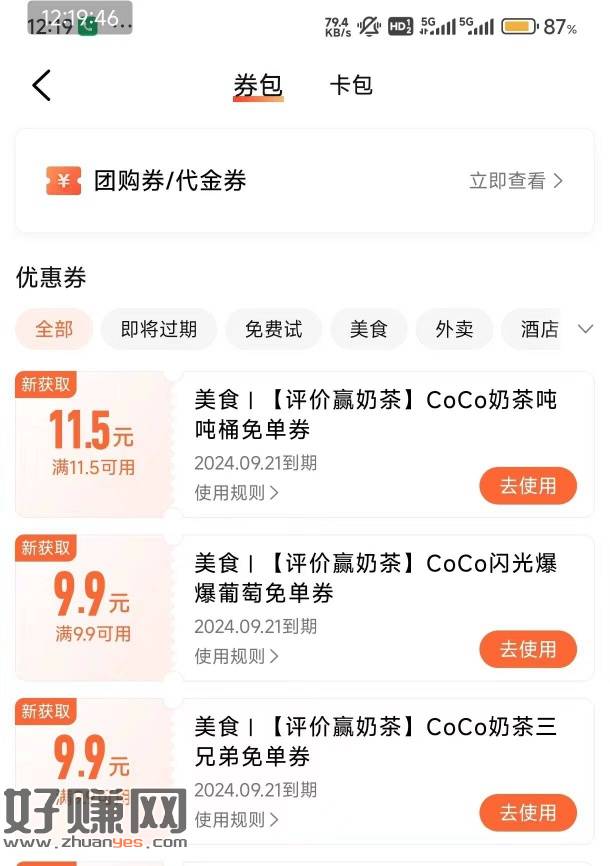Image resolution: width=610 pixels, height=866 pixels.
Task: Go back using the top-left arrow
Action: [41, 85]
